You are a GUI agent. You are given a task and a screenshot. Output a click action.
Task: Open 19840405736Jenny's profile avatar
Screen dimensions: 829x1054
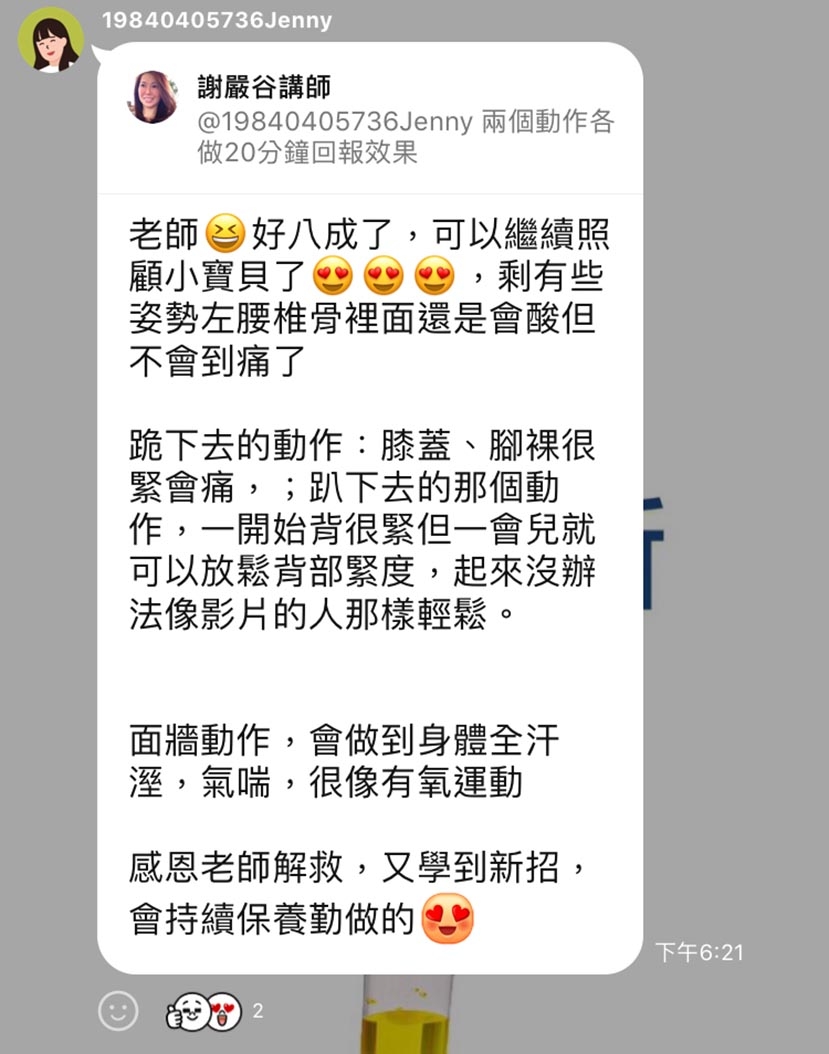click(51, 40)
